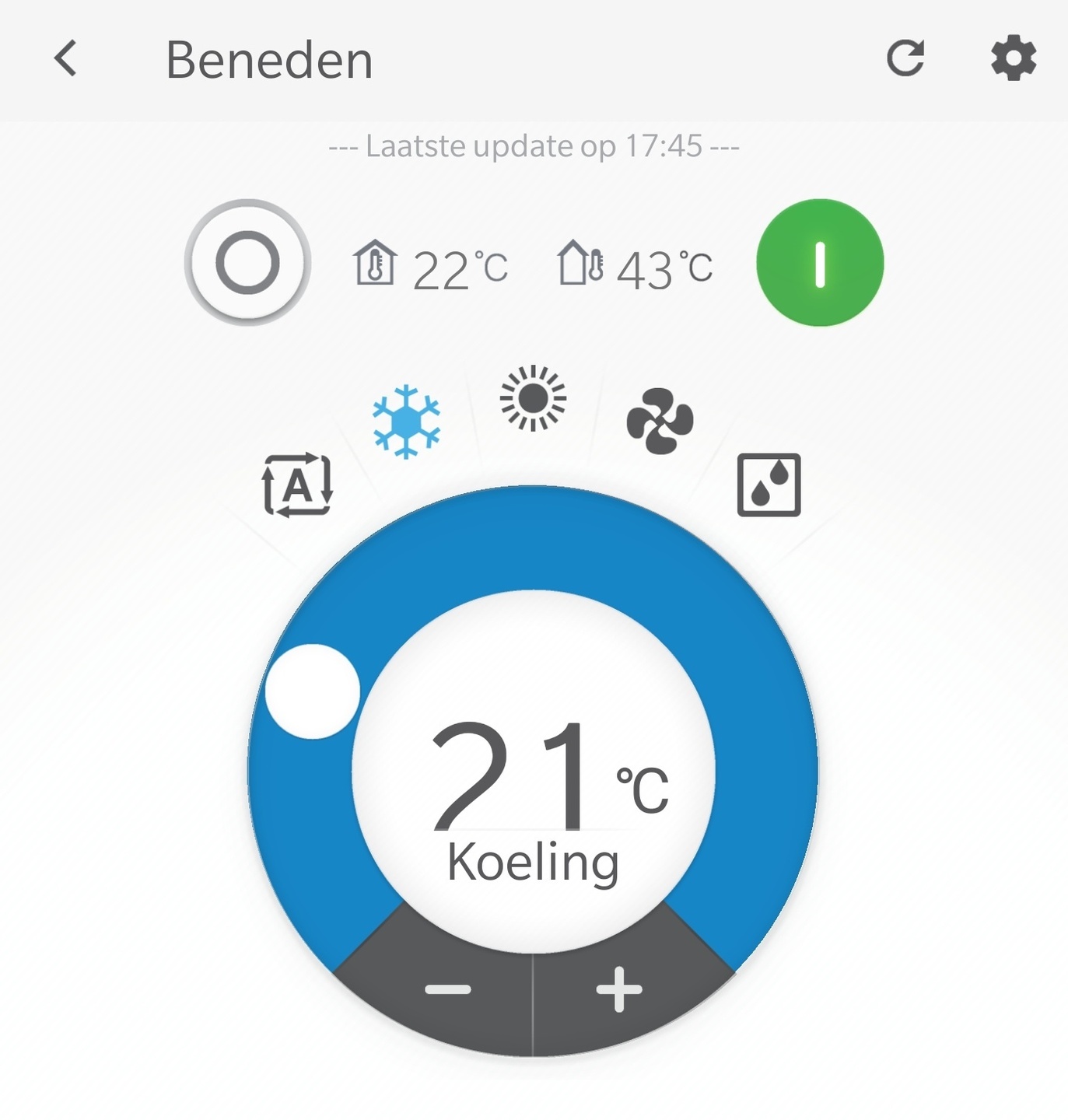Screen dimensions: 1068x1120
Task: Tap the white knob on the temperature dial
Action: [x=313, y=691]
